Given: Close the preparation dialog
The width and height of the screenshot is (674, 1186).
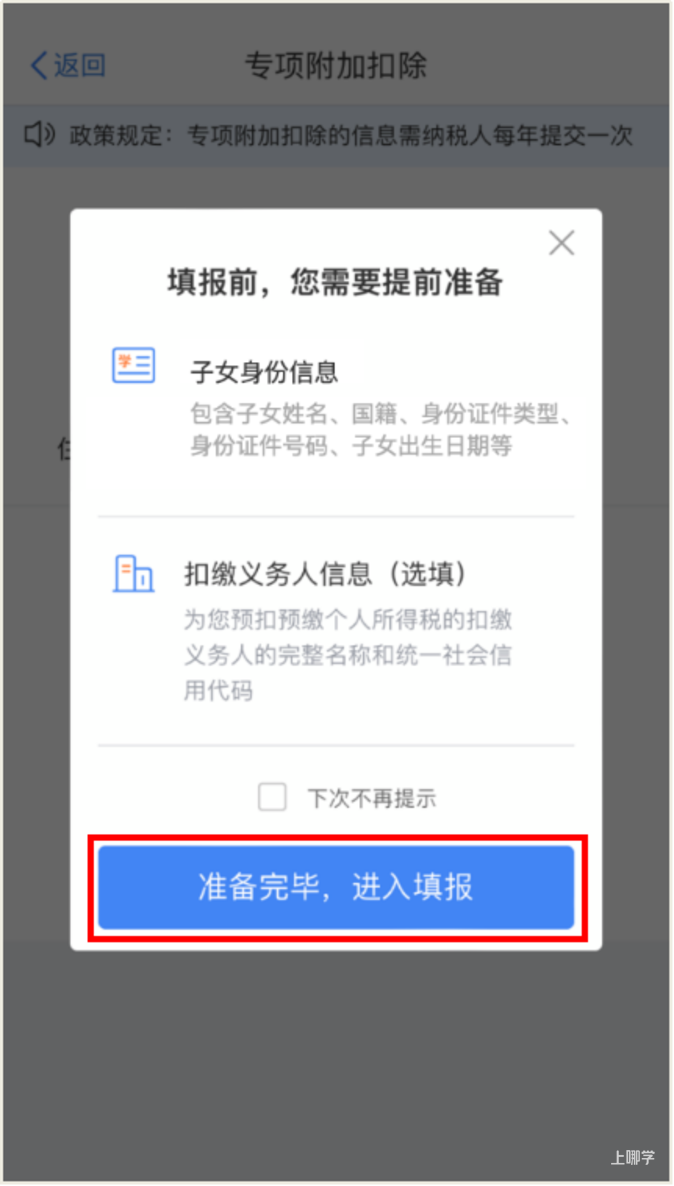Looking at the screenshot, I should pyautogui.click(x=561, y=244).
